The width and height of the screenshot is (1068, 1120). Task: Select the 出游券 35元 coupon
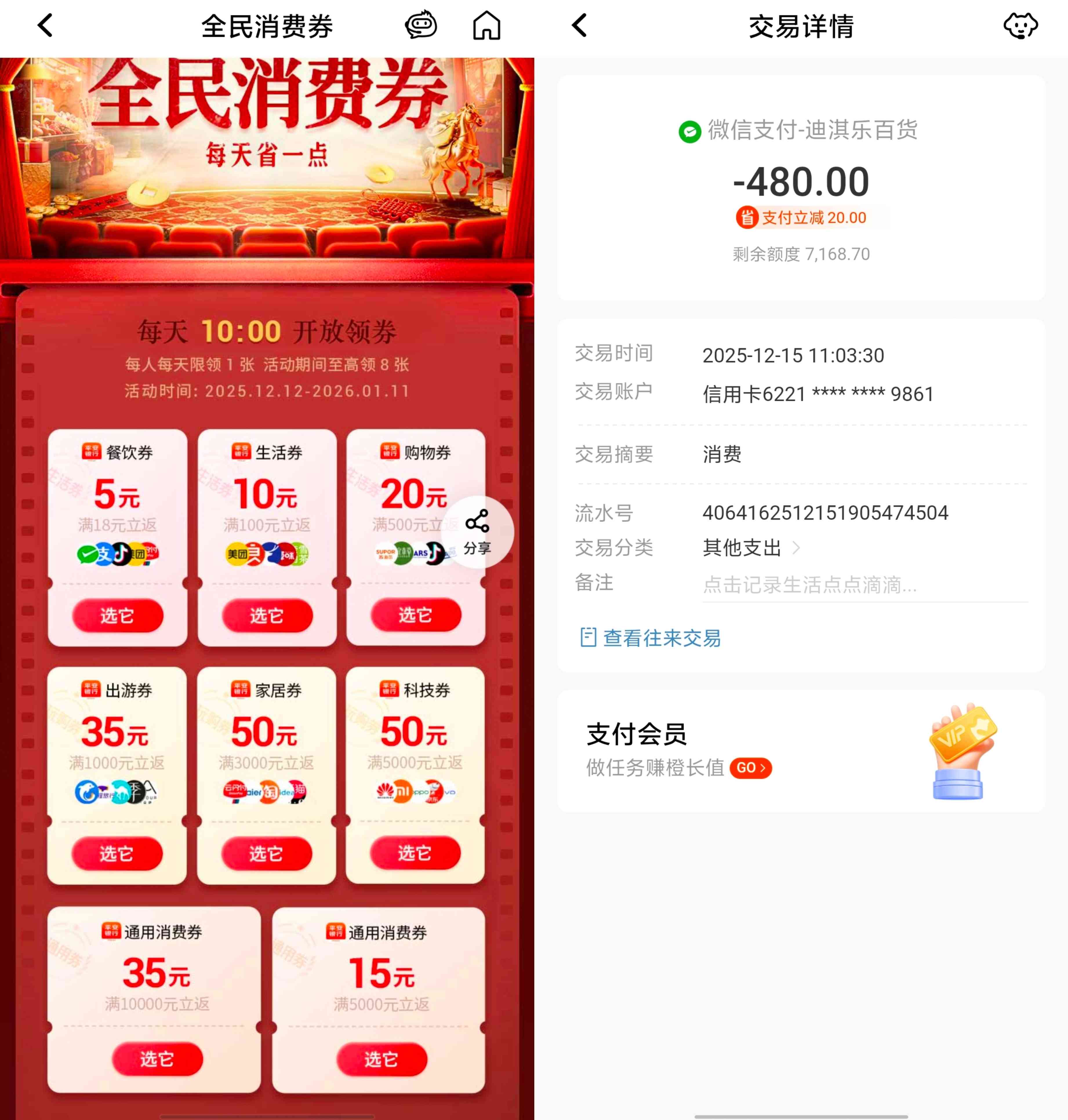pos(117,853)
